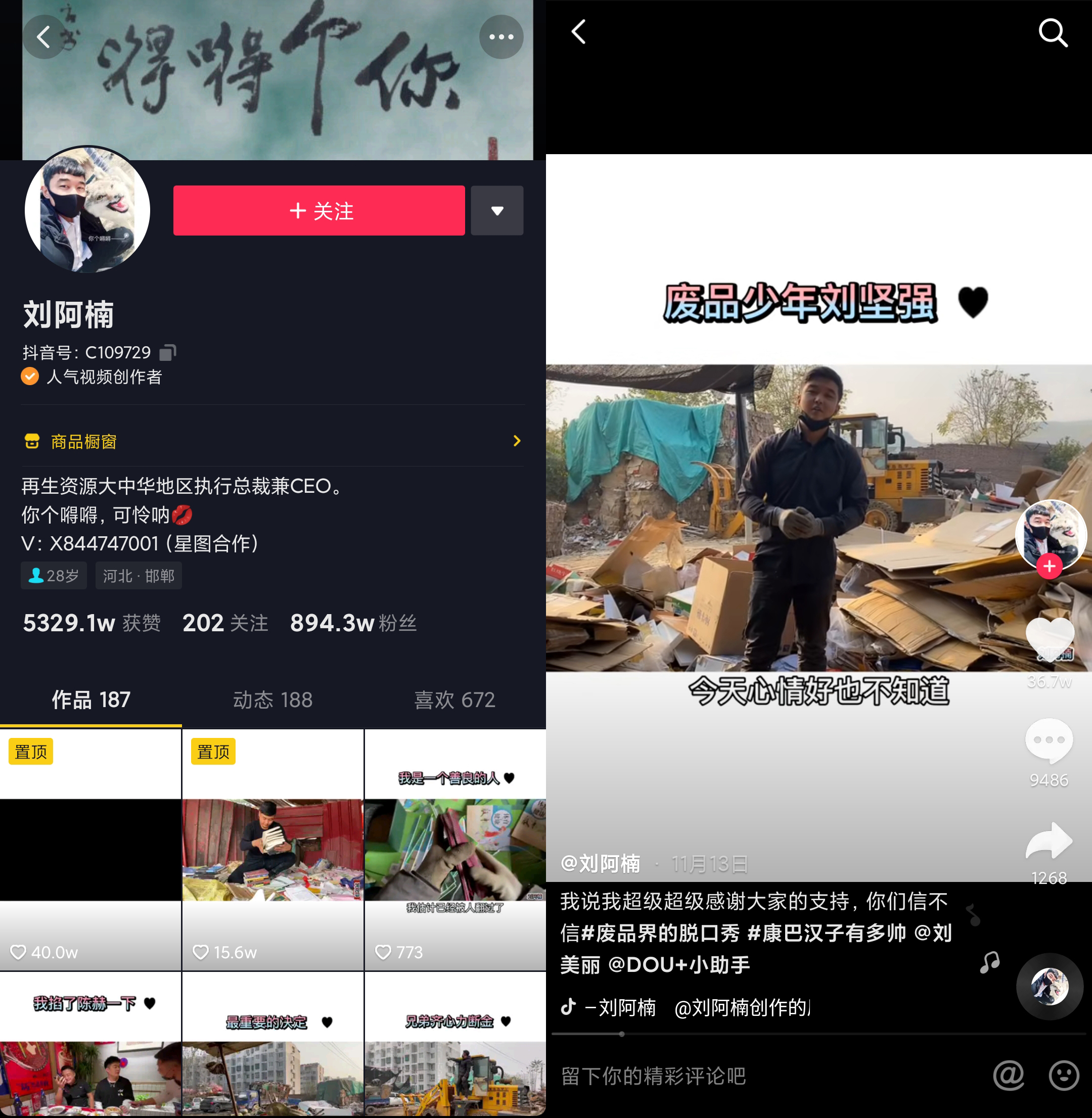The height and width of the screenshot is (1118, 1092).
Task: Switch to the 动态 188 tab
Action: click(272, 700)
